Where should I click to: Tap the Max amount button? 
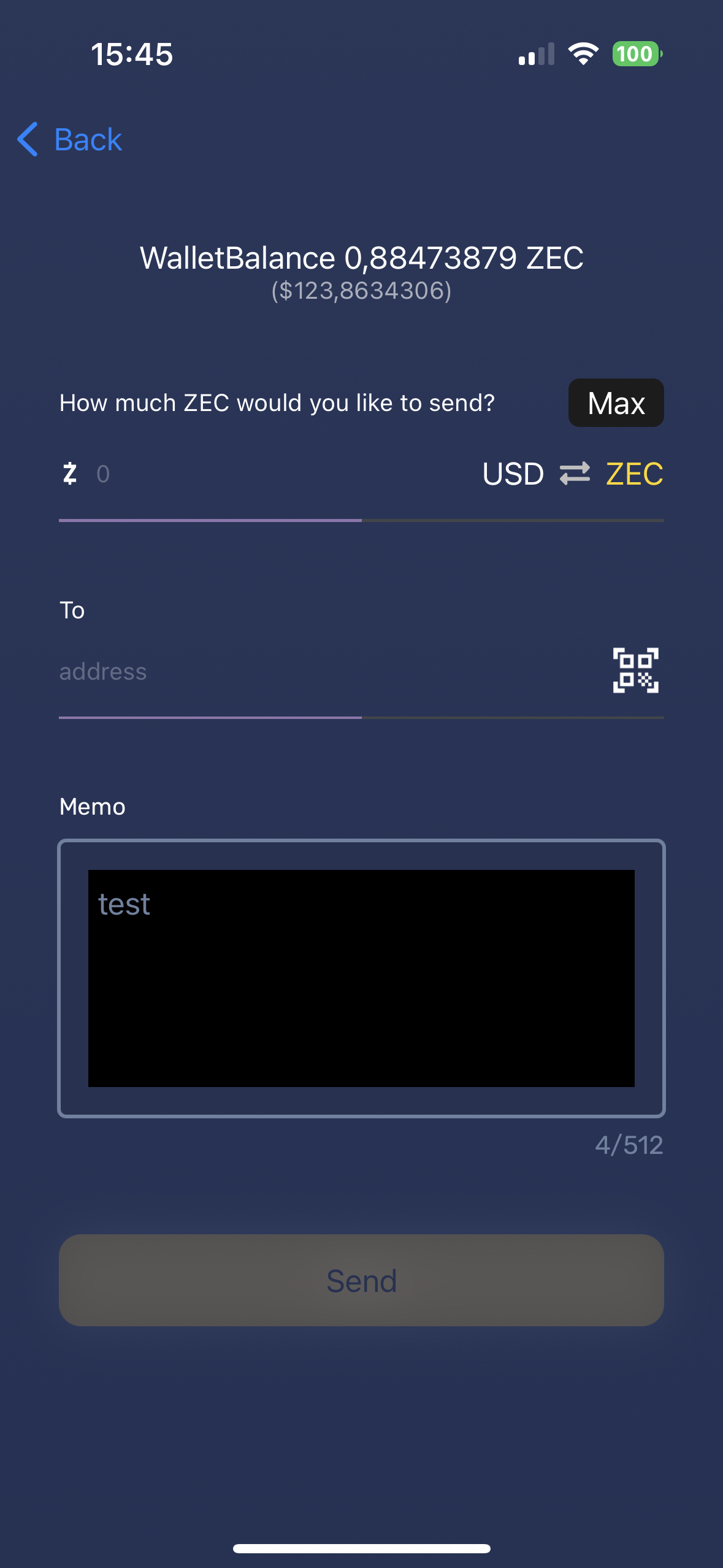(616, 403)
